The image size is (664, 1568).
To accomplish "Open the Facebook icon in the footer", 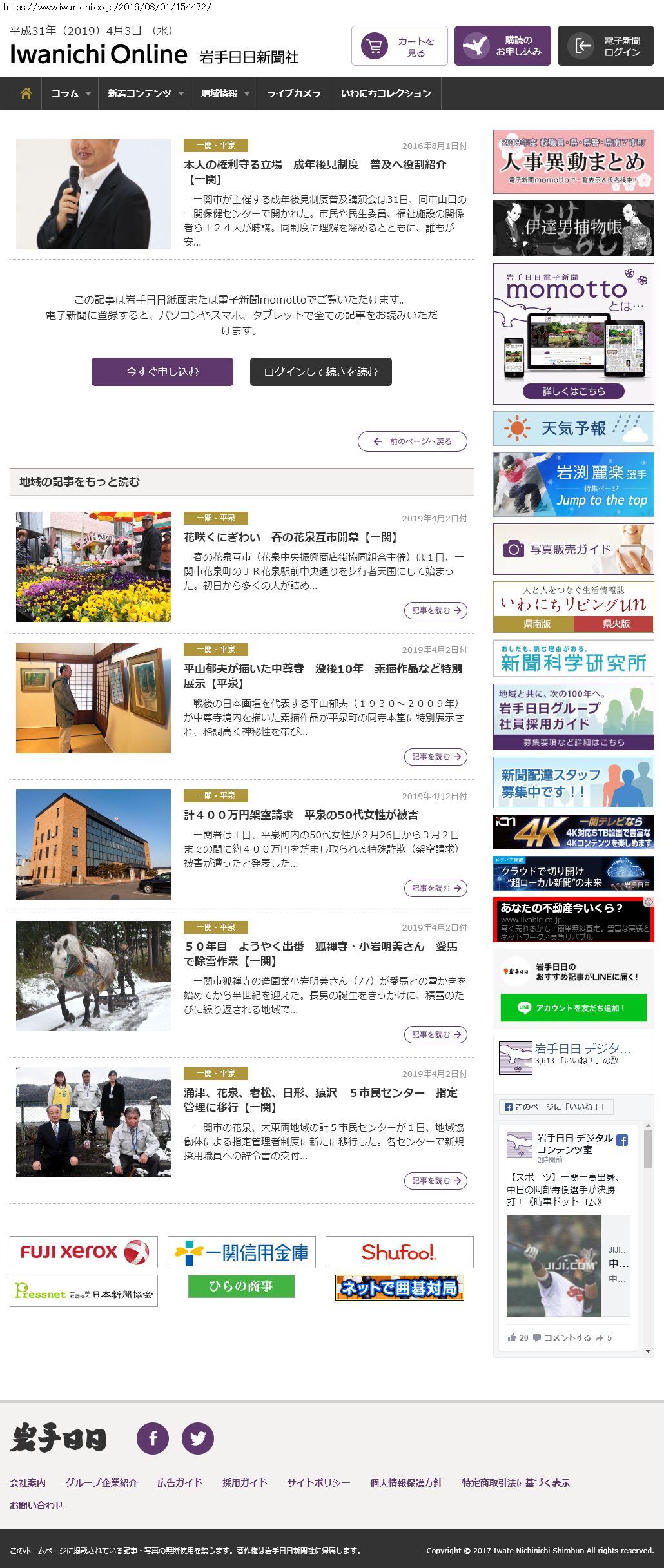I will (153, 1438).
